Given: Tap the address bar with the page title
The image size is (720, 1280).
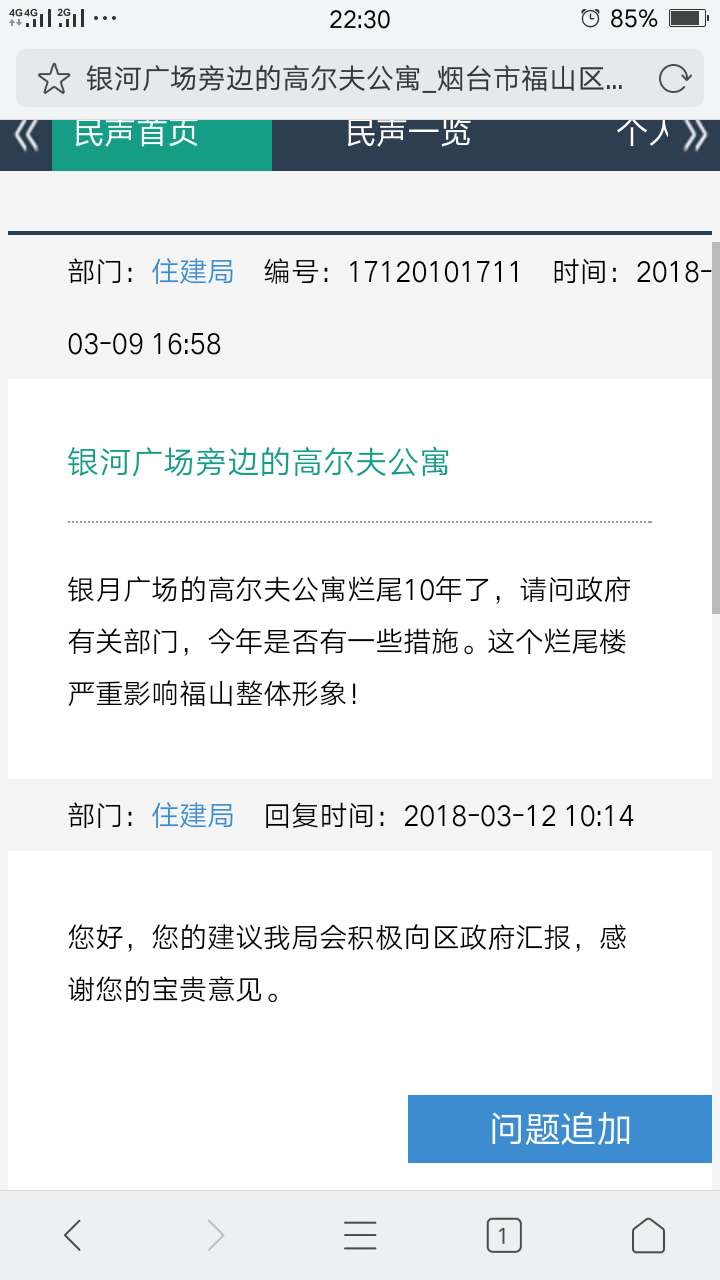Looking at the screenshot, I should 355,79.
